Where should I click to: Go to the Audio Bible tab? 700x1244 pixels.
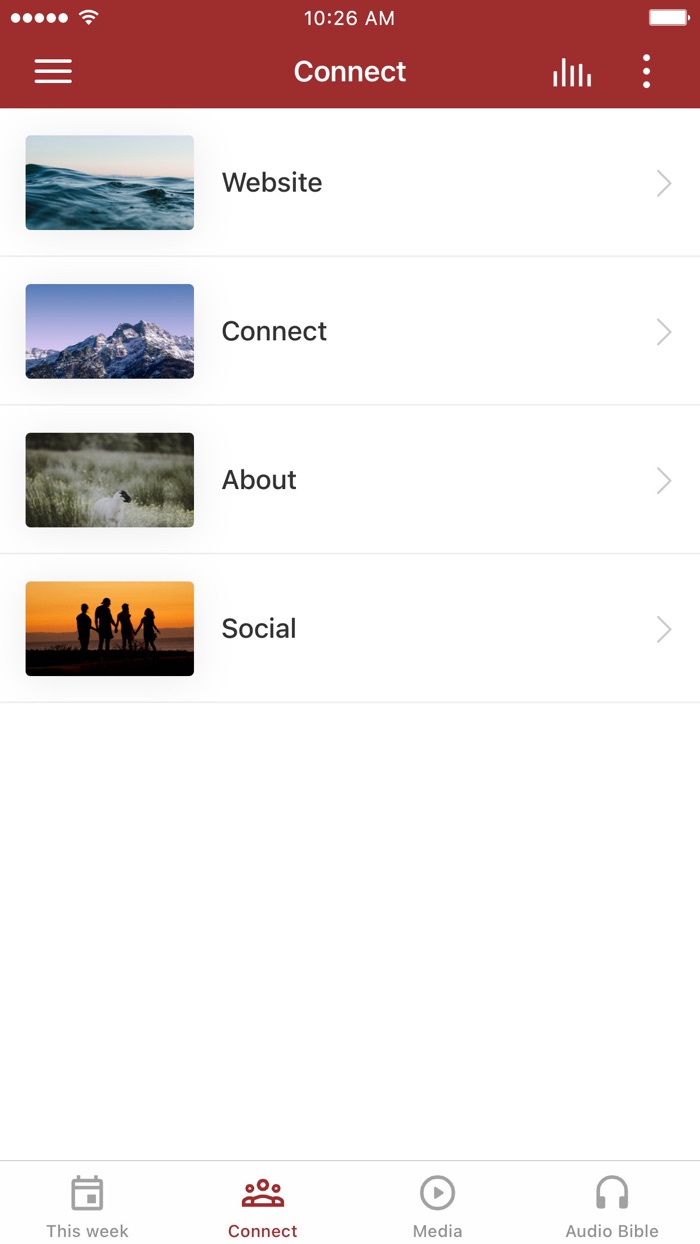pyautogui.click(x=612, y=1205)
